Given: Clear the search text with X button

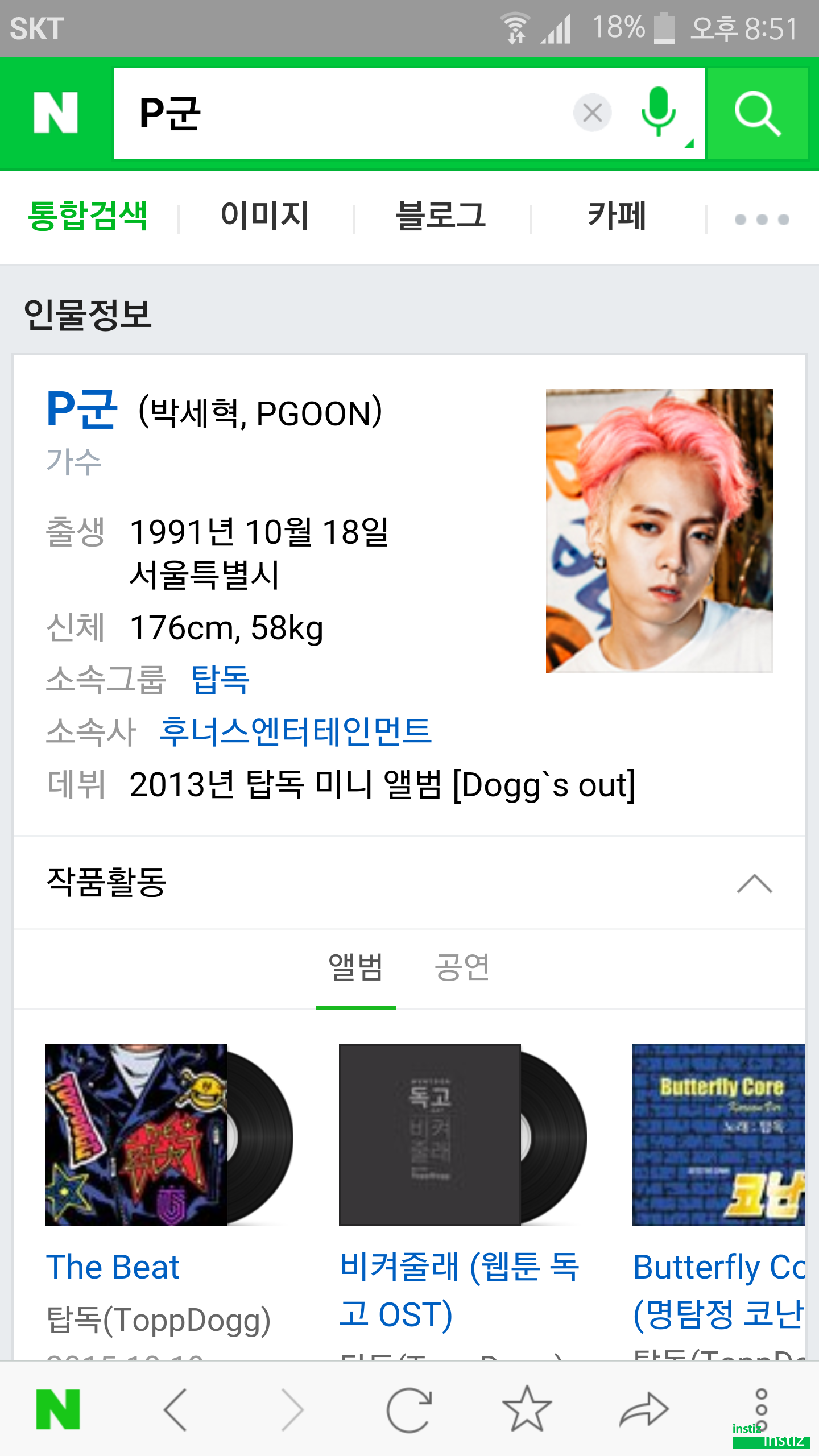Looking at the screenshot, I should coord(592,113).
